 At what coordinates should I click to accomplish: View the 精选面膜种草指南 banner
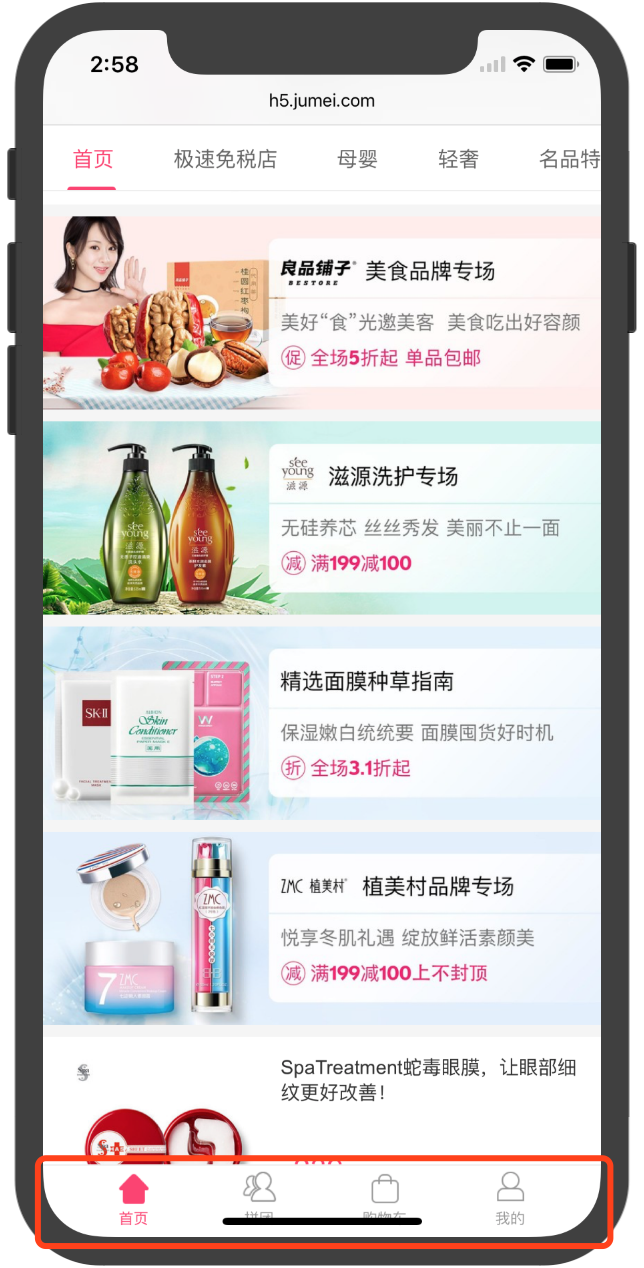(321, 723)
